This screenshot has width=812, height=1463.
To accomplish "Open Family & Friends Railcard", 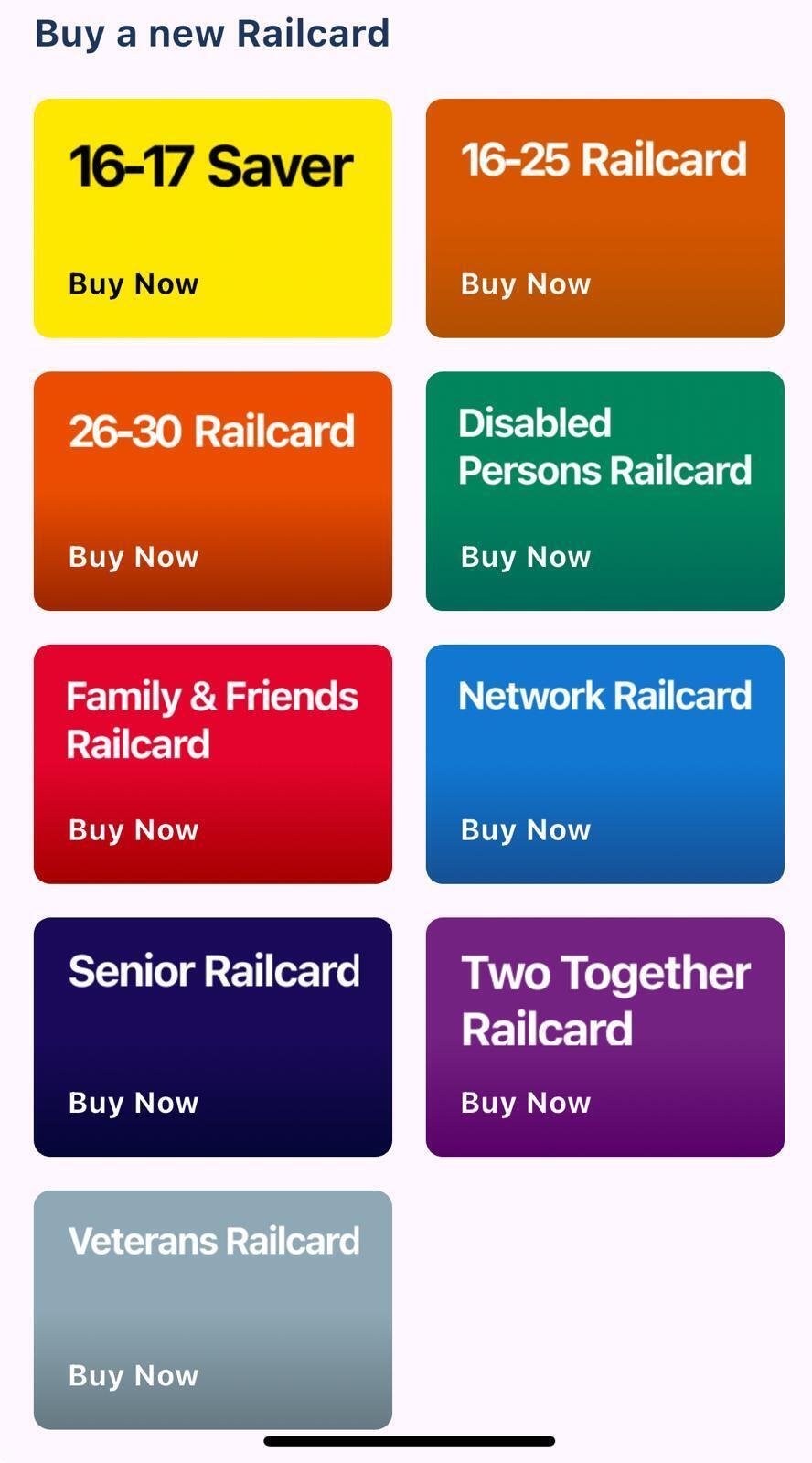I will [x=212, y=764].
